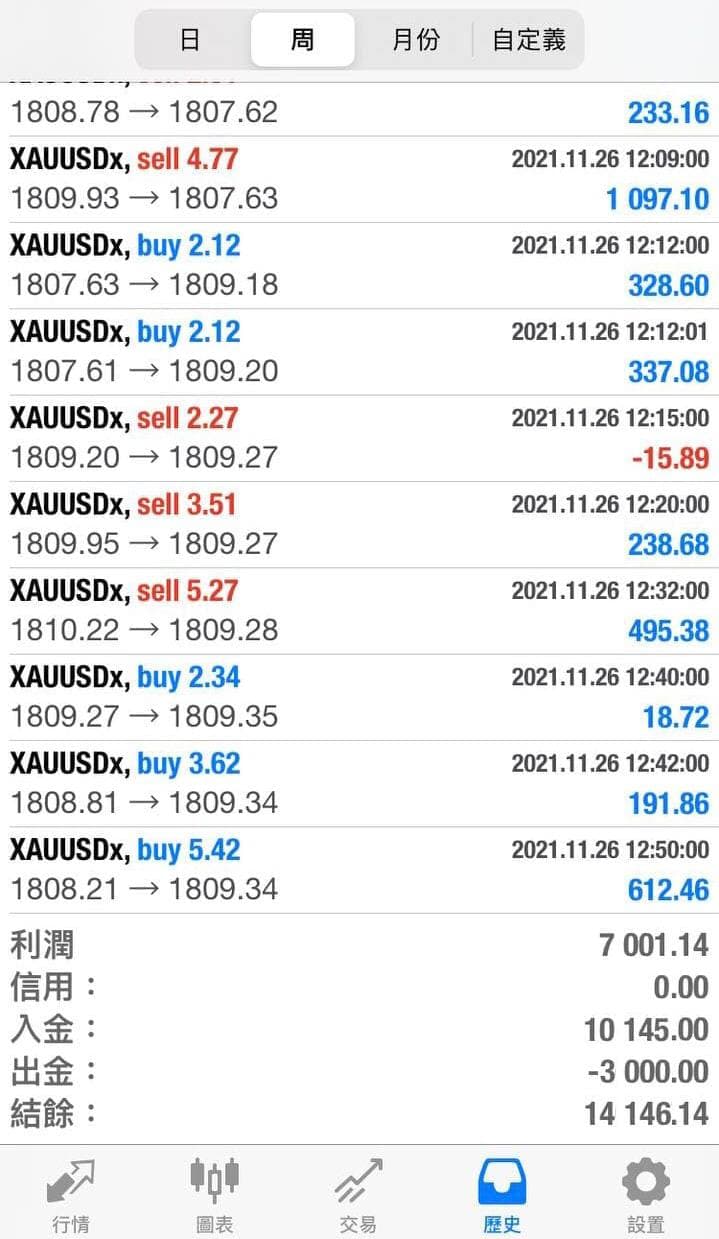Show history for 月份

415,40
